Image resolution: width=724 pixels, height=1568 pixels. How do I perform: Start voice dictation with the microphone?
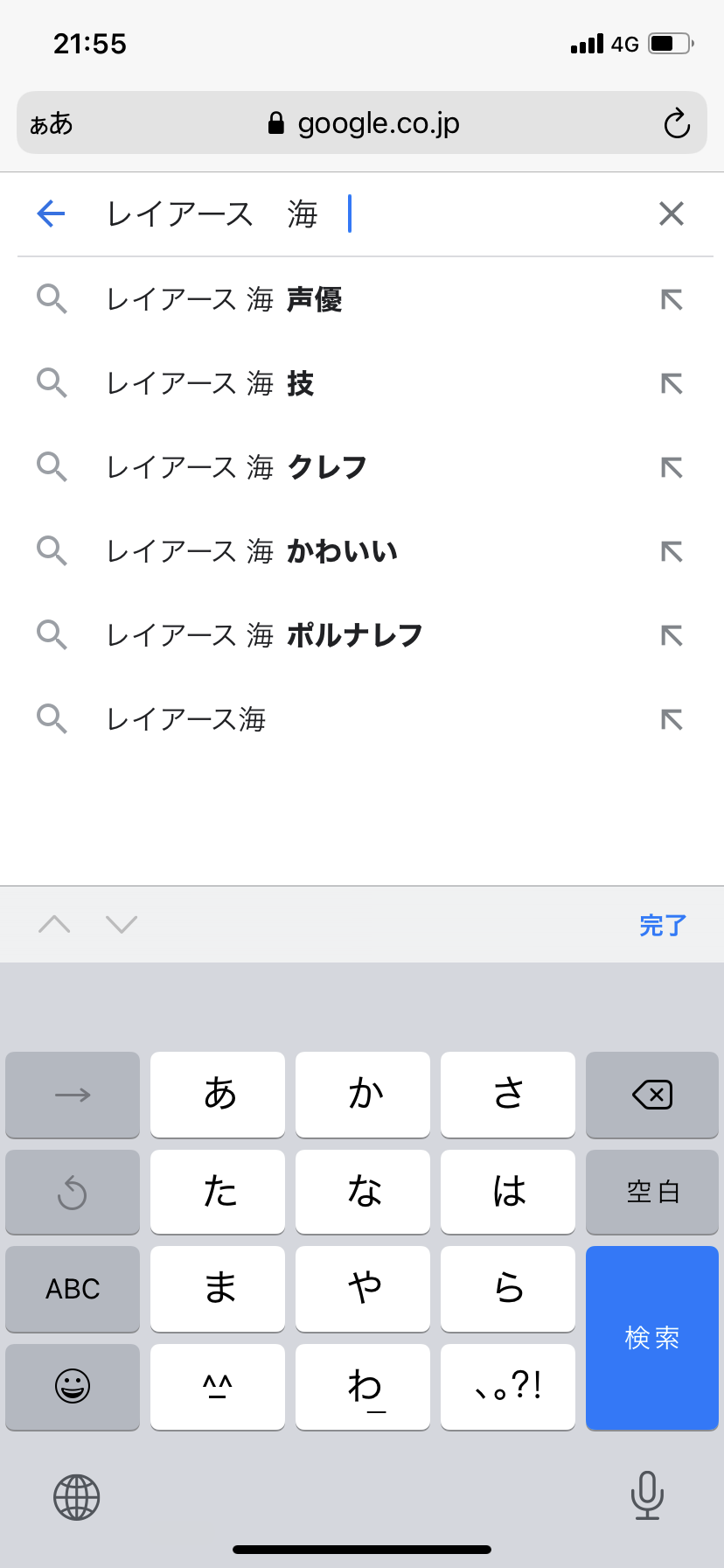pos(647,1495)
